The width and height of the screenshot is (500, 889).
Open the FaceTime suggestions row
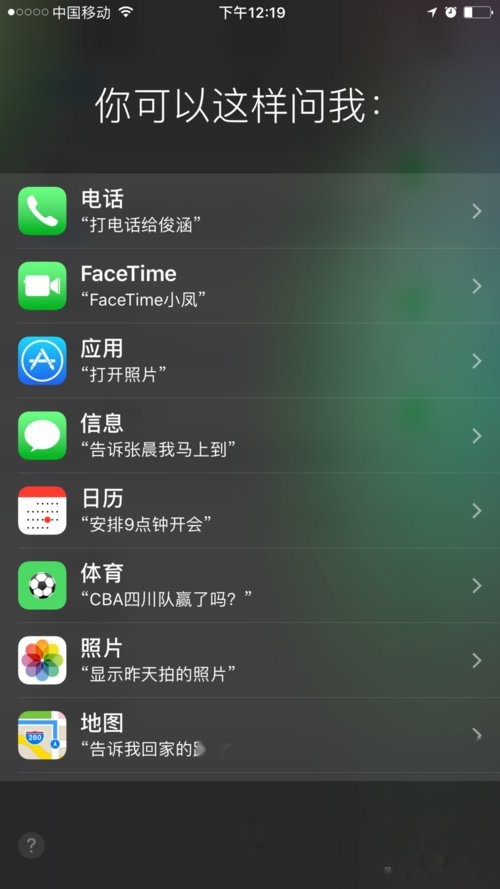tap(250, 286)
